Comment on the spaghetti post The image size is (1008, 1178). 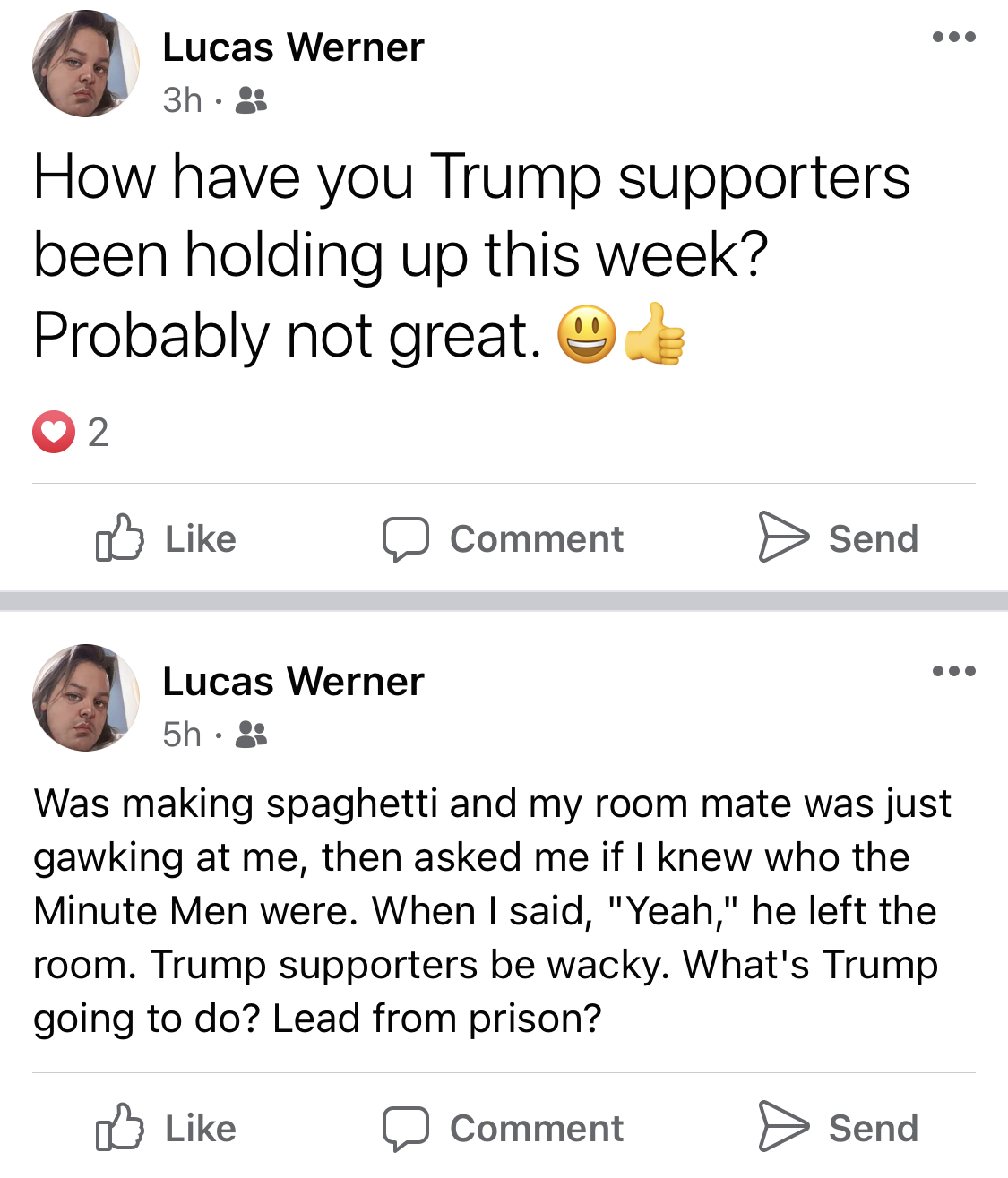pos(503,1128)
